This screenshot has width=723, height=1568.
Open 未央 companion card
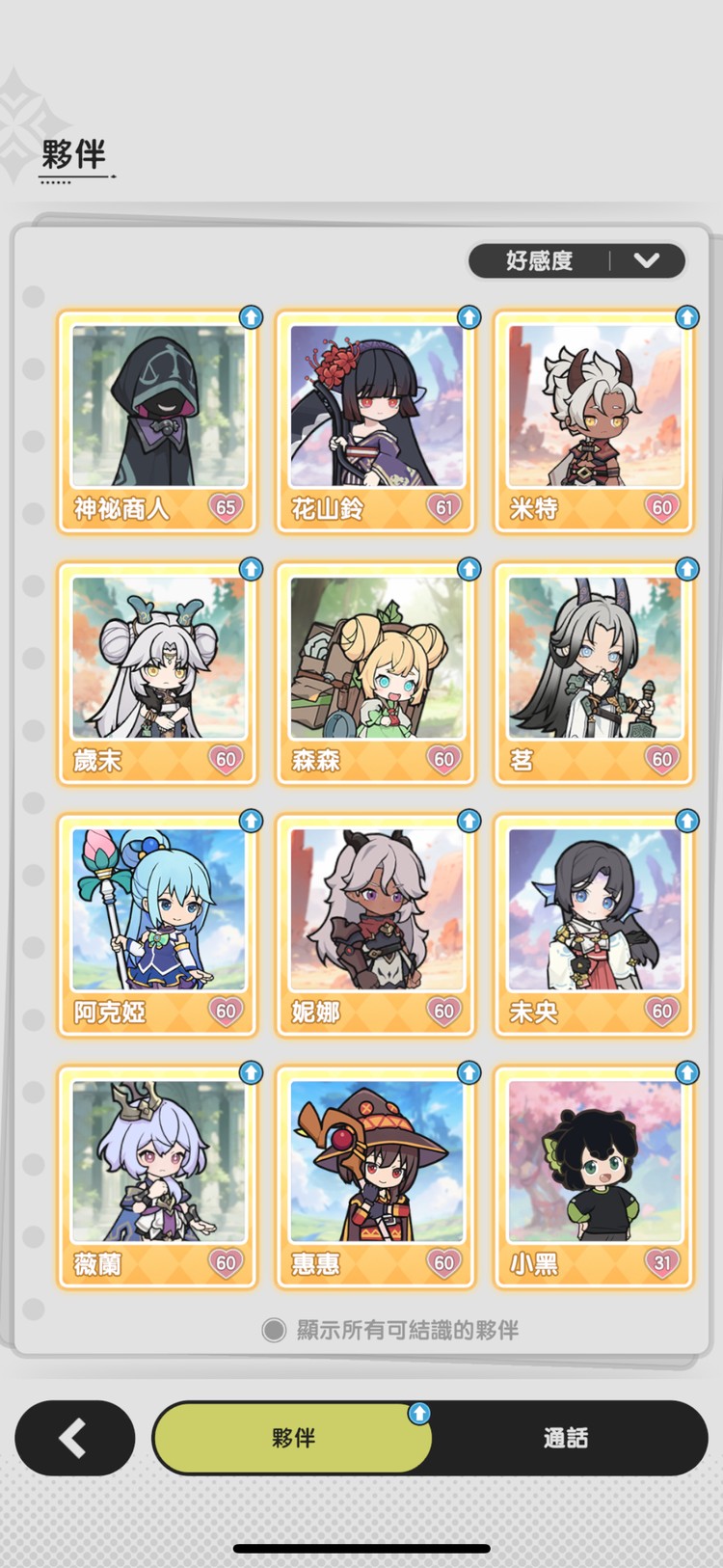pos(594,925)
